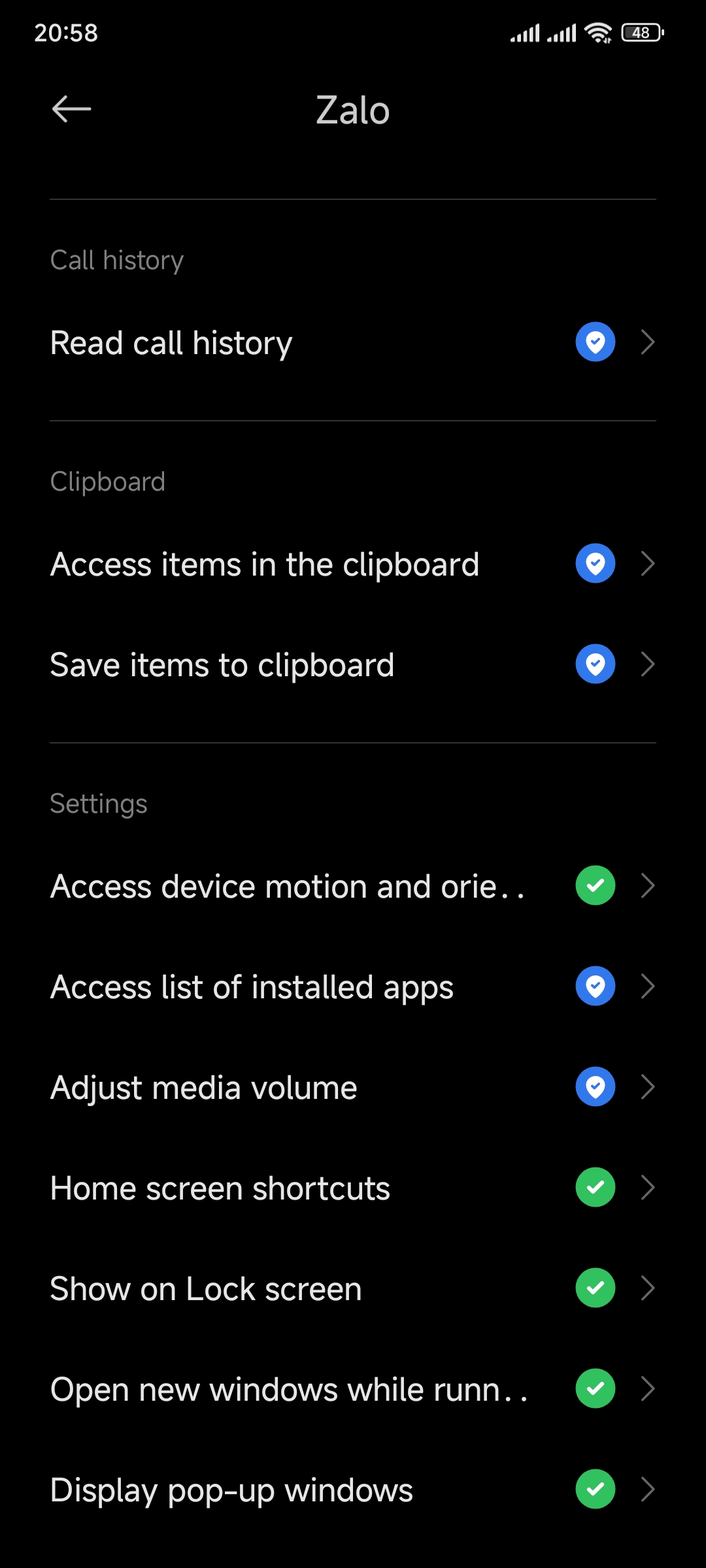Open Access device motion and orientation setting

pyautogui.click(x=353, y=886)
